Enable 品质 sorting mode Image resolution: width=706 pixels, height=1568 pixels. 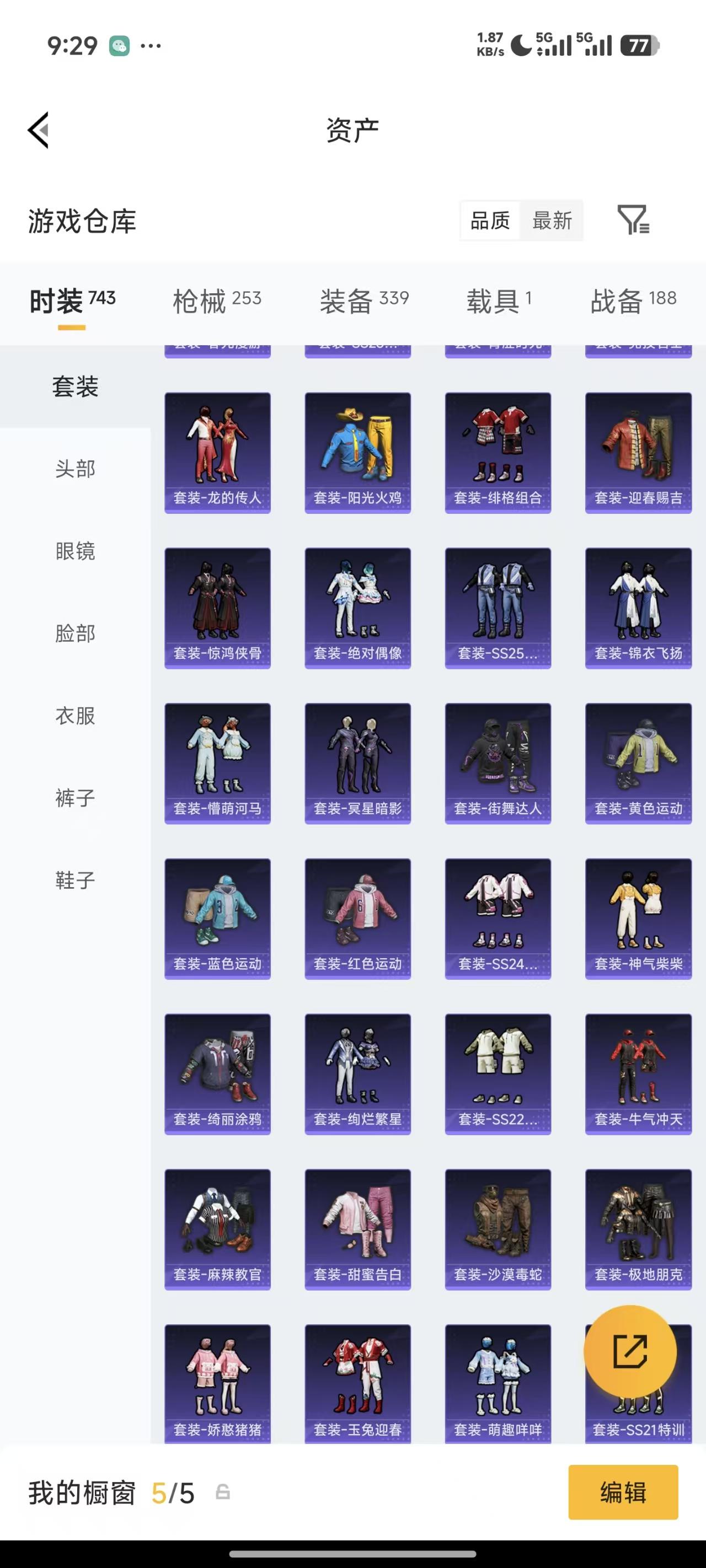[x=490, y=221]
